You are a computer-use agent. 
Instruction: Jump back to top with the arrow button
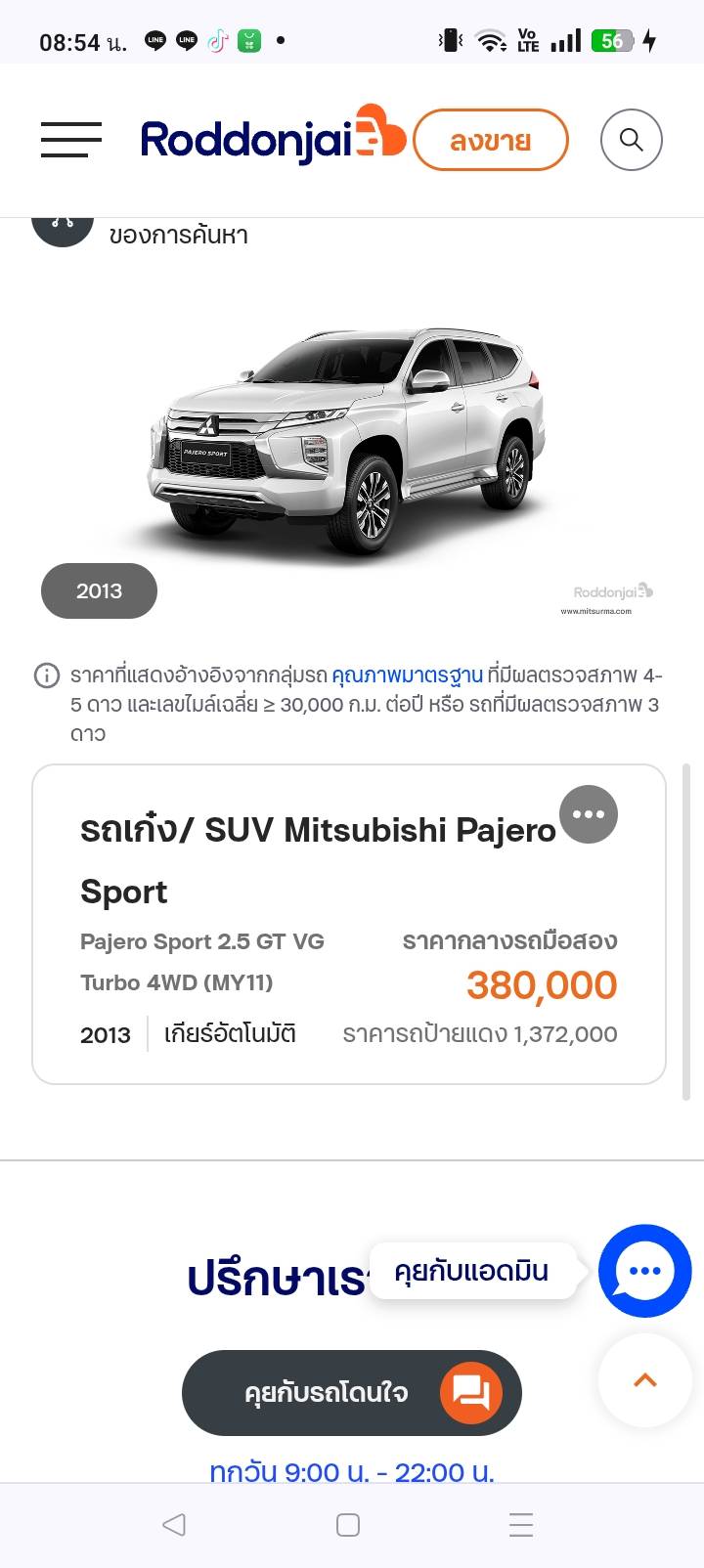[644, 1380]
